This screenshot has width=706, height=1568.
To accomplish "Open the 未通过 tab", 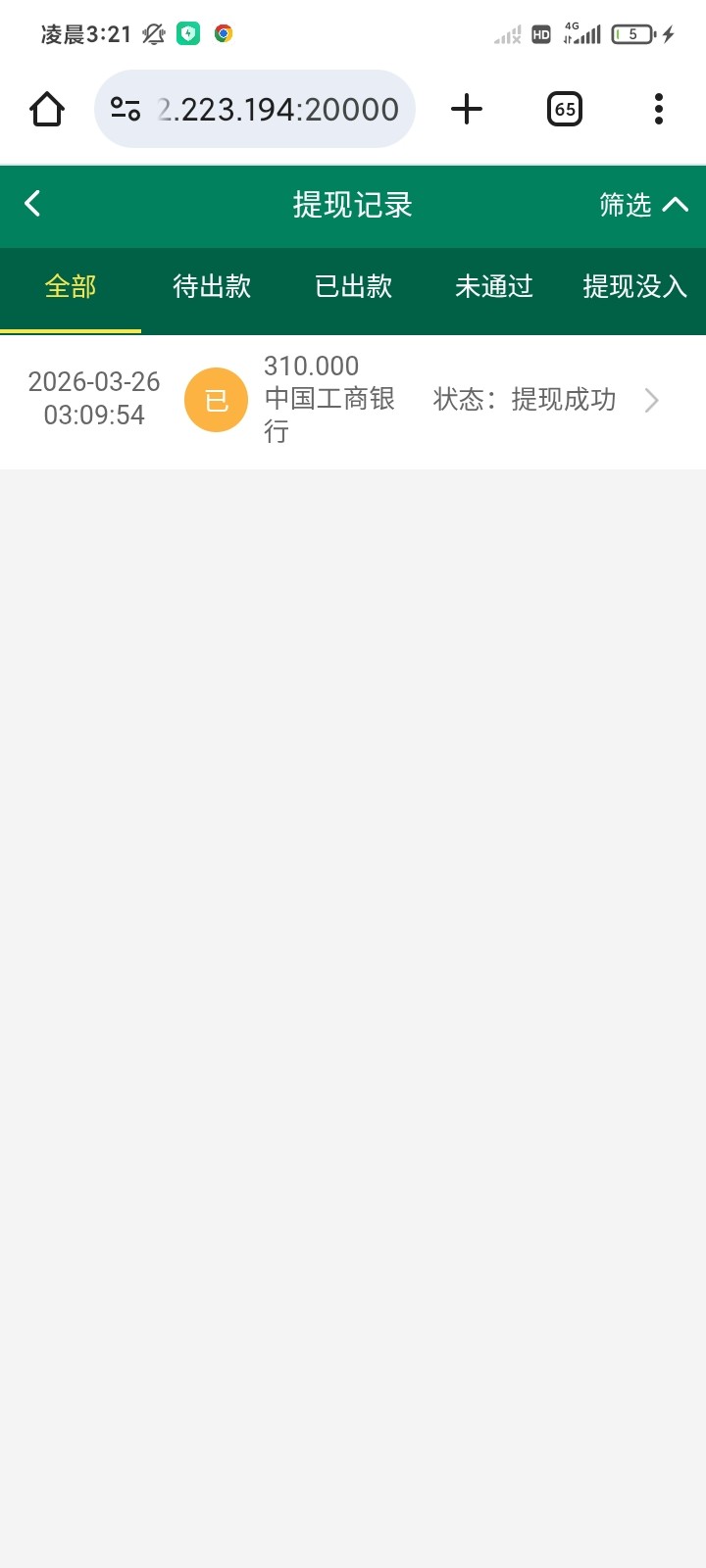I will [493, 287].
